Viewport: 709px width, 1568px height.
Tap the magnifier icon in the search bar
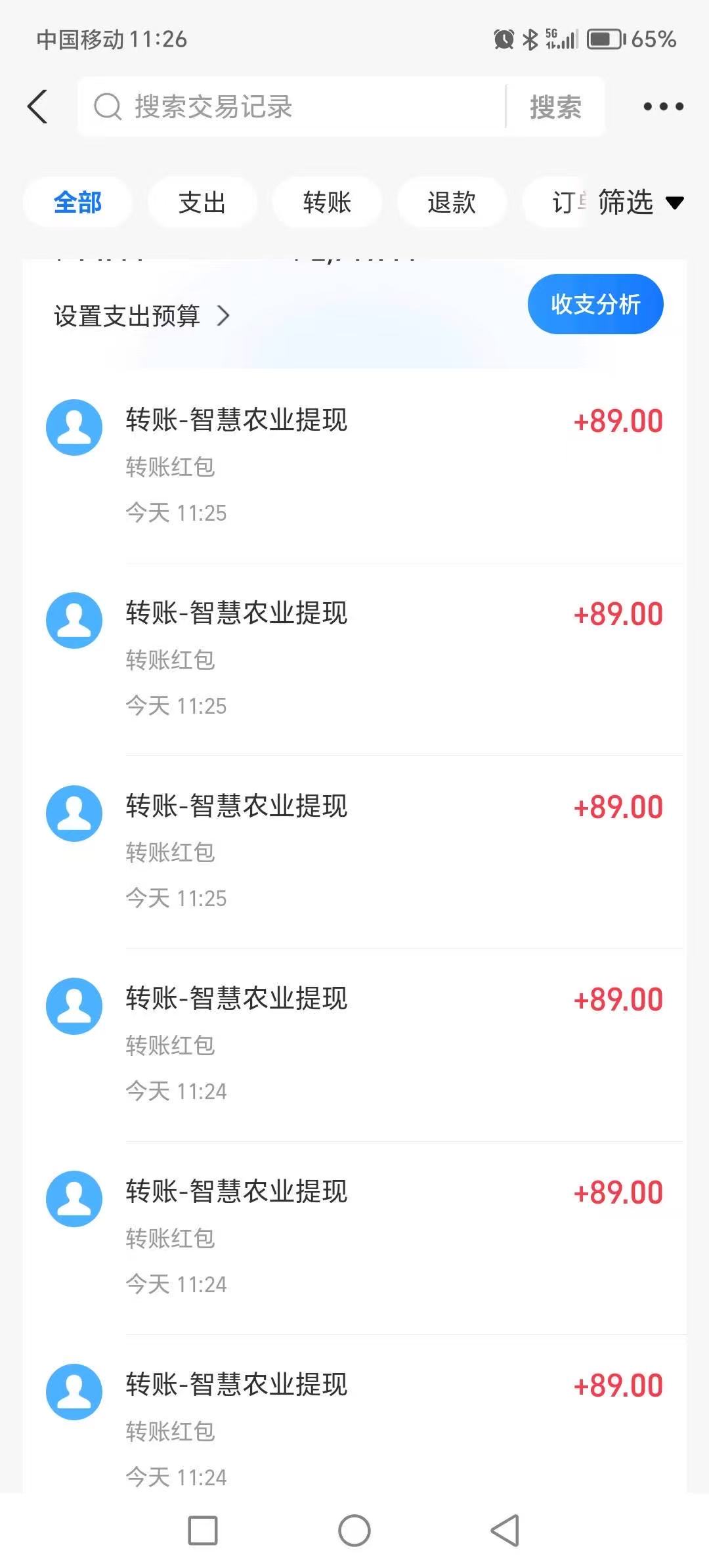point(107,106)
